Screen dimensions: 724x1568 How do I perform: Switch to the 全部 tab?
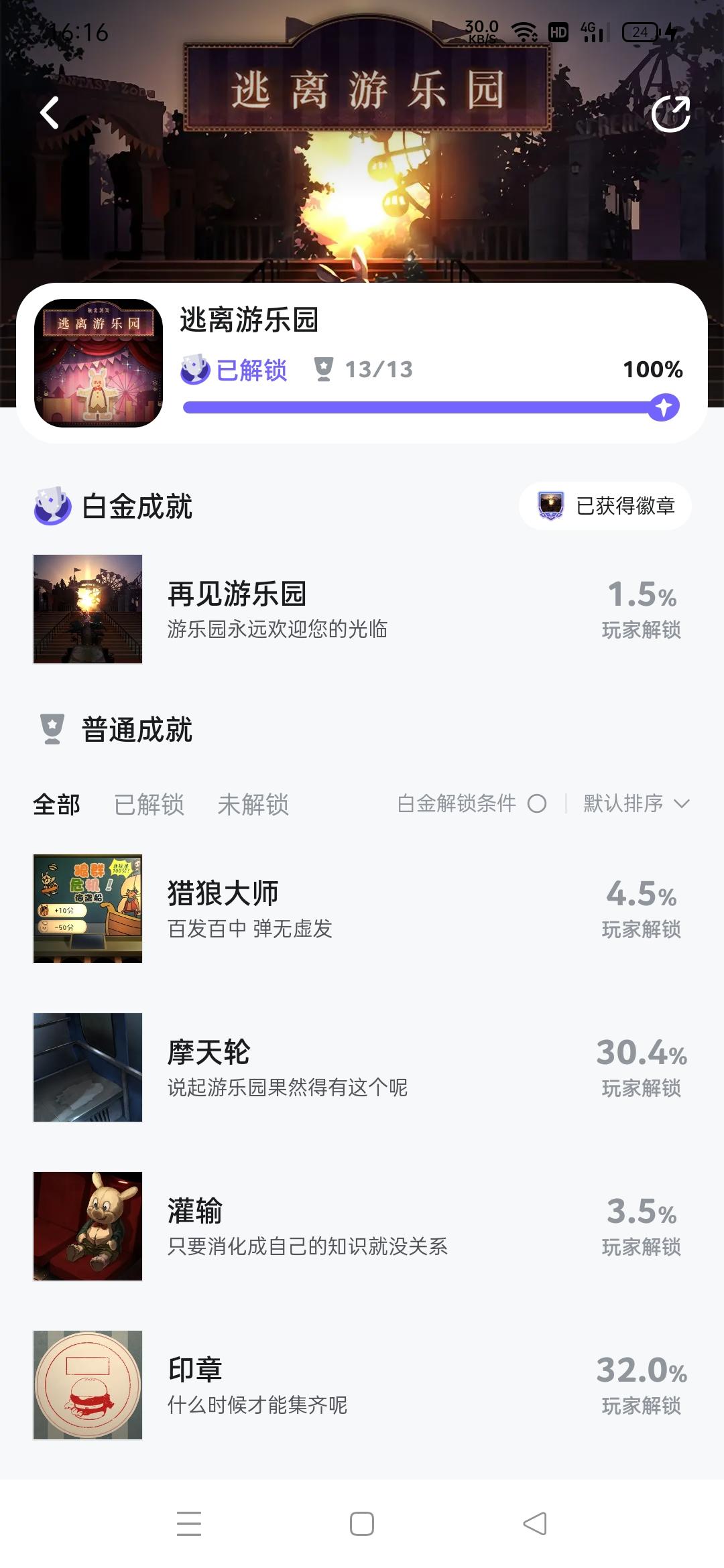point(57,804)
